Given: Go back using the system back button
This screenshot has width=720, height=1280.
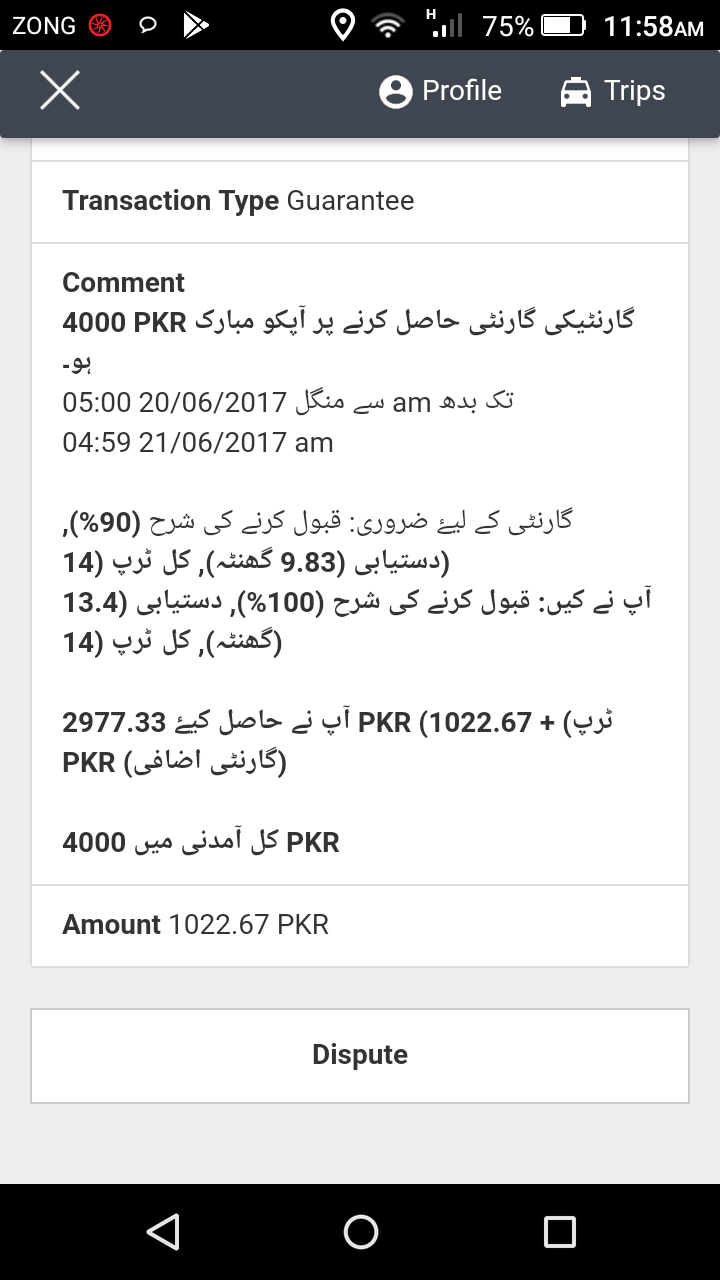Looking at the screenshot, I should [x=162, y=1231].
